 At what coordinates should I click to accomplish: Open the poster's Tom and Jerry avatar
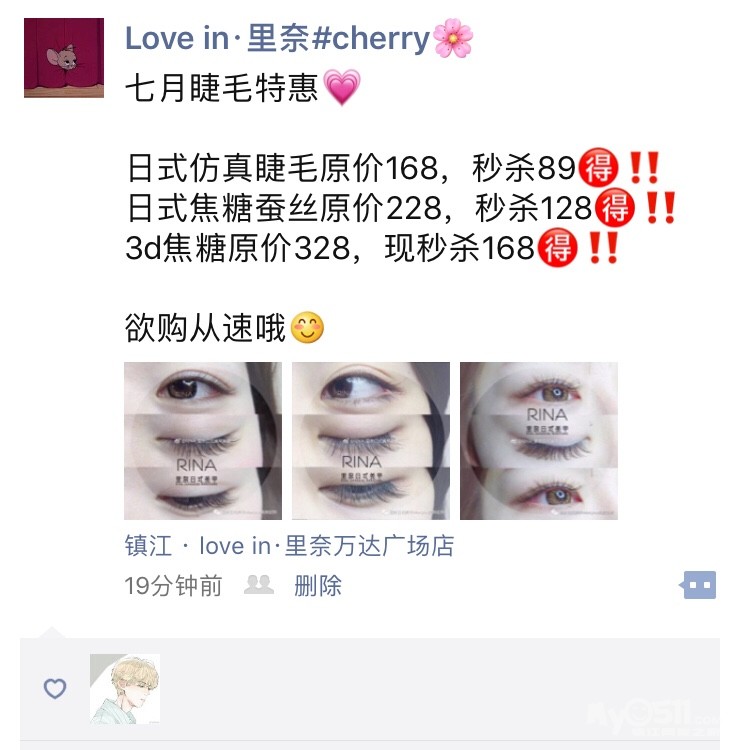(x=64, y=57)
